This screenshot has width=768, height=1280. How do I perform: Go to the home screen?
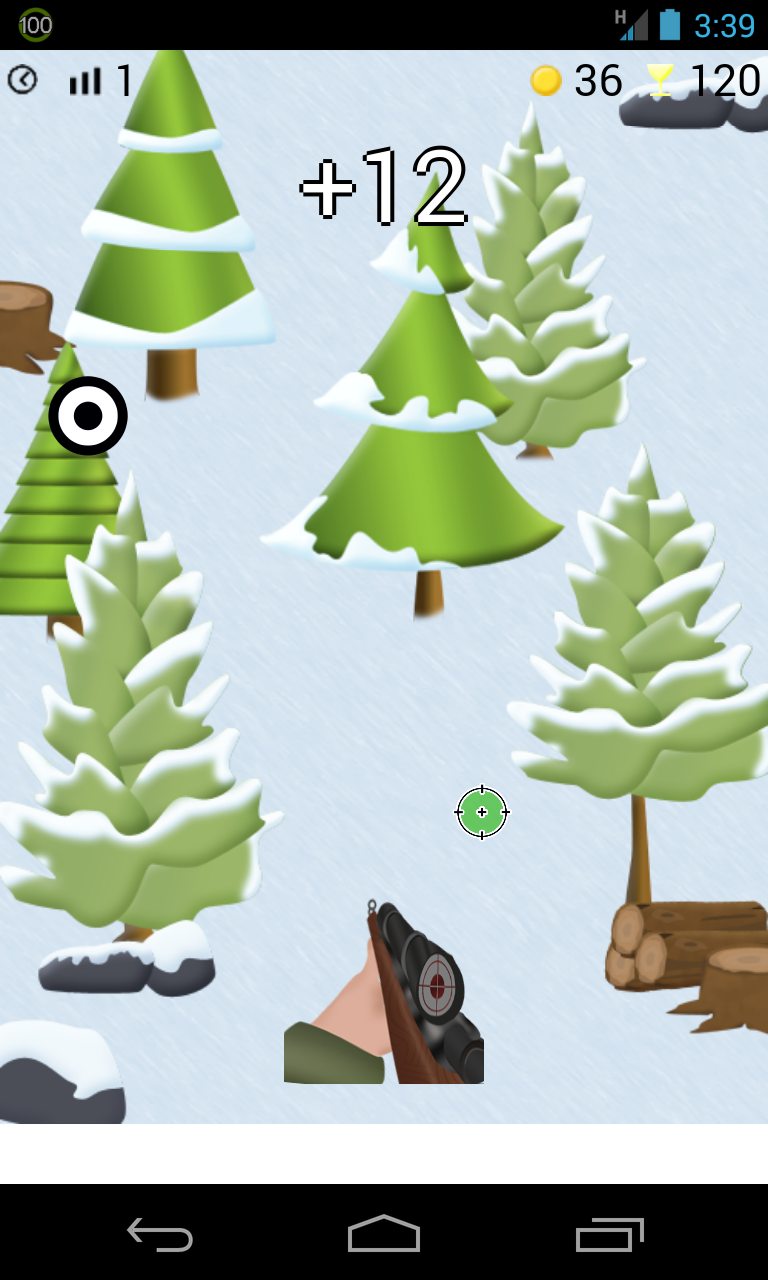click(384, 1235)
